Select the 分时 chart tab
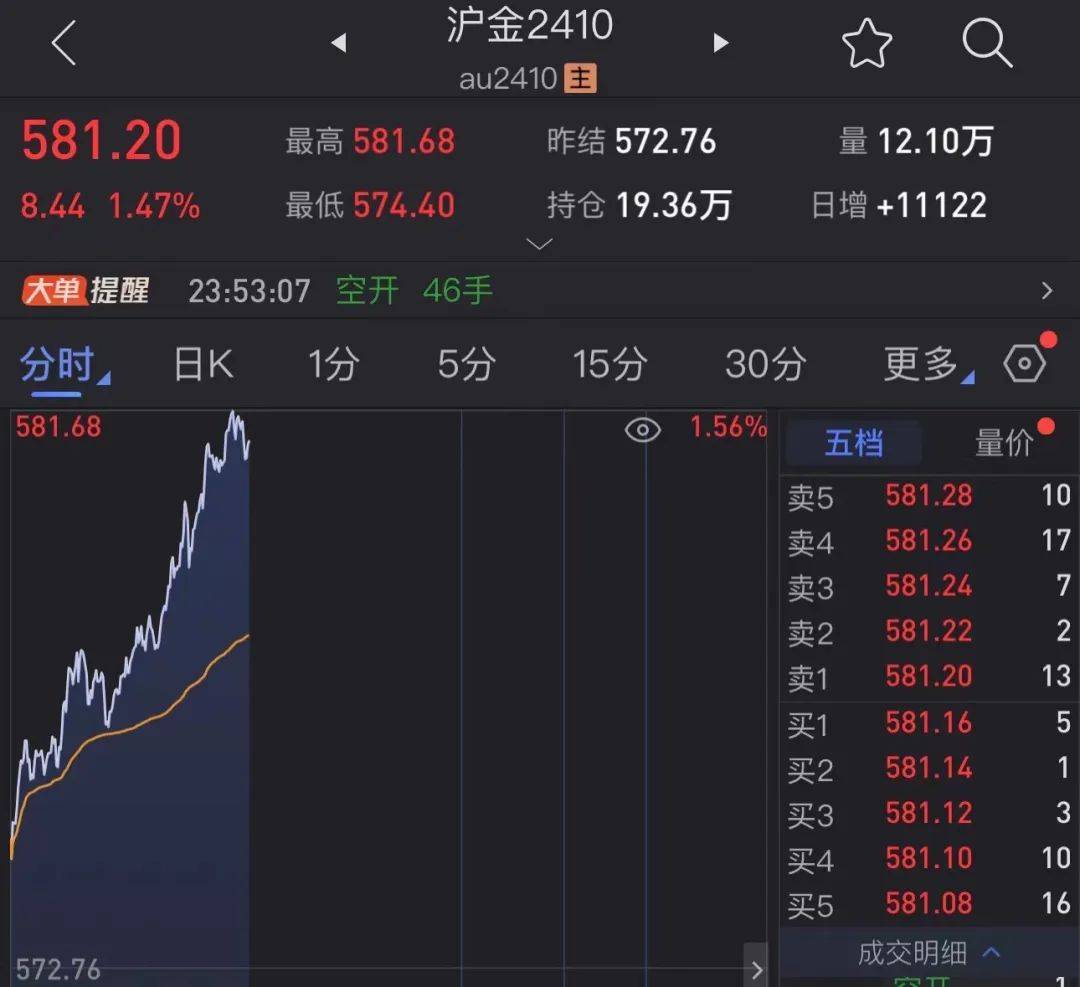Image resolution: width=1080 pixels, height=987 pixels. (x=58, y=365)
